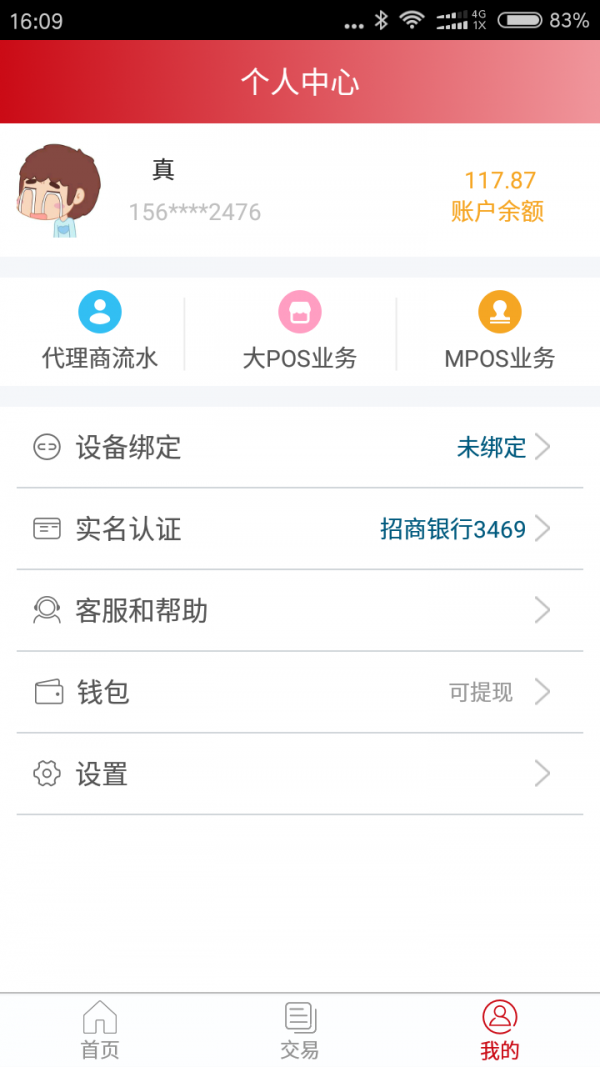Open 钱包 wallet row

click(x=300, y=692)
